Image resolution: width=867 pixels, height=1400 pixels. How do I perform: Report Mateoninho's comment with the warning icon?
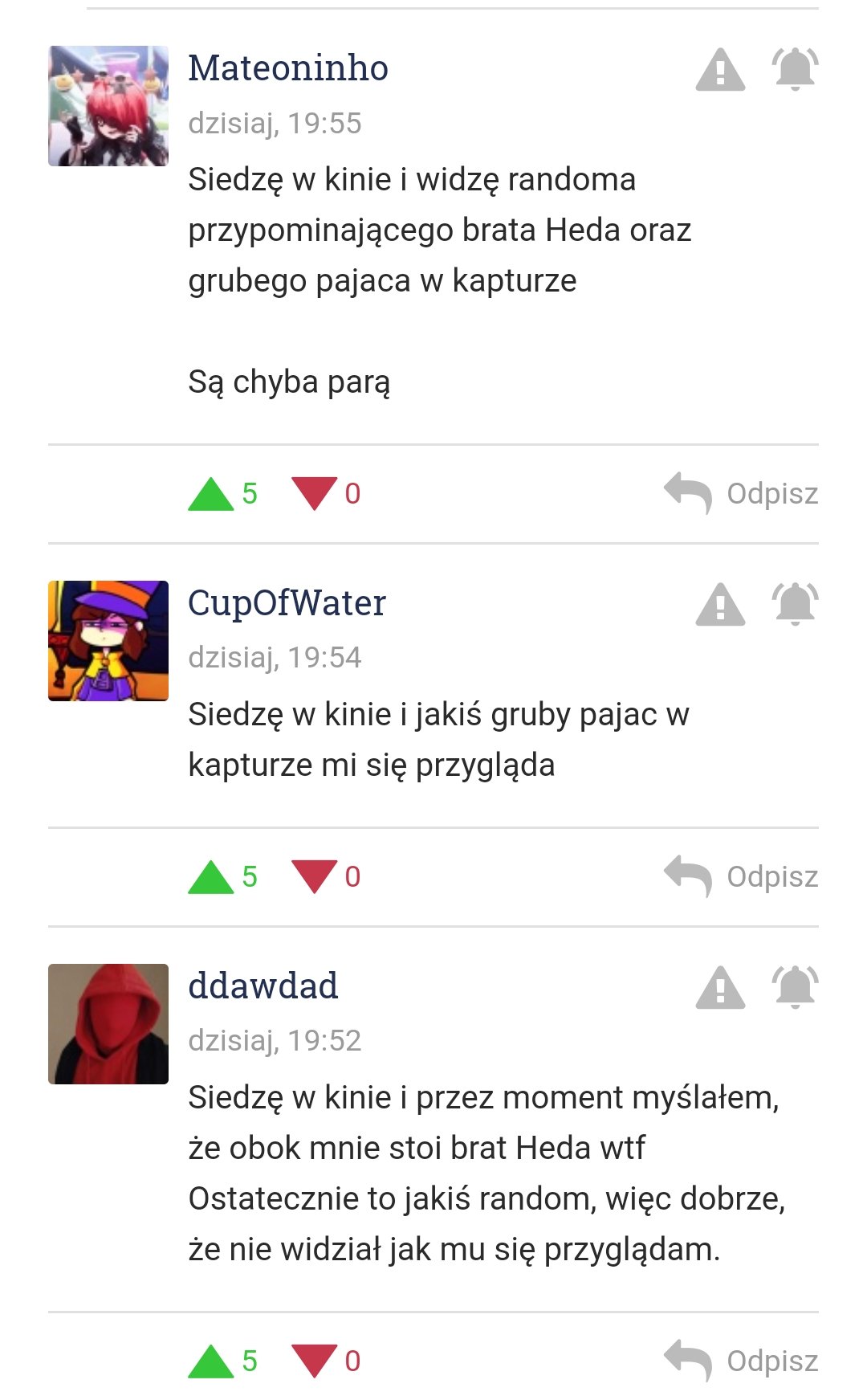pyautogui.click(x=720, y=70)
